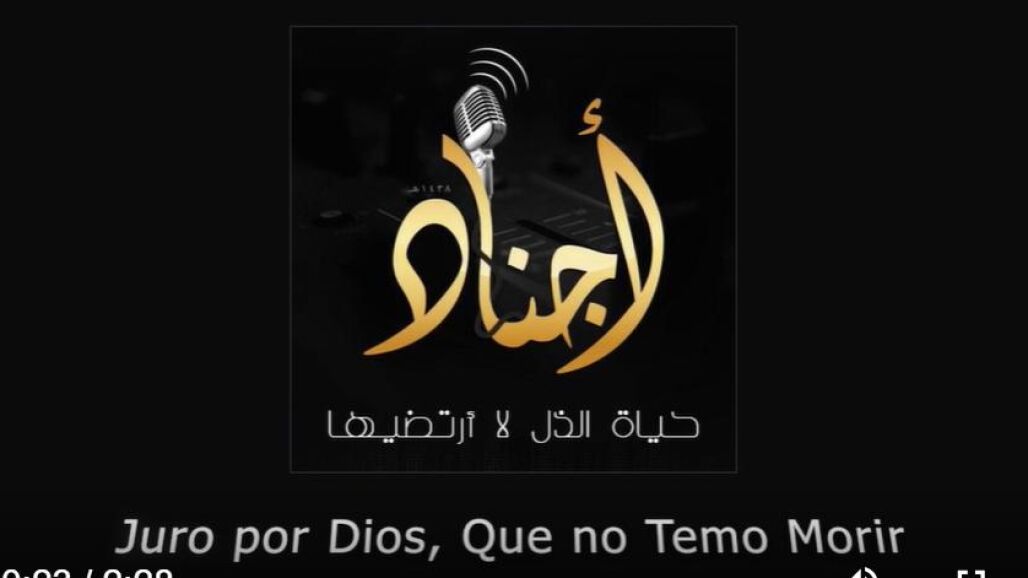
Task: Mute the video with the speaker icon
Action: (864, 573)
